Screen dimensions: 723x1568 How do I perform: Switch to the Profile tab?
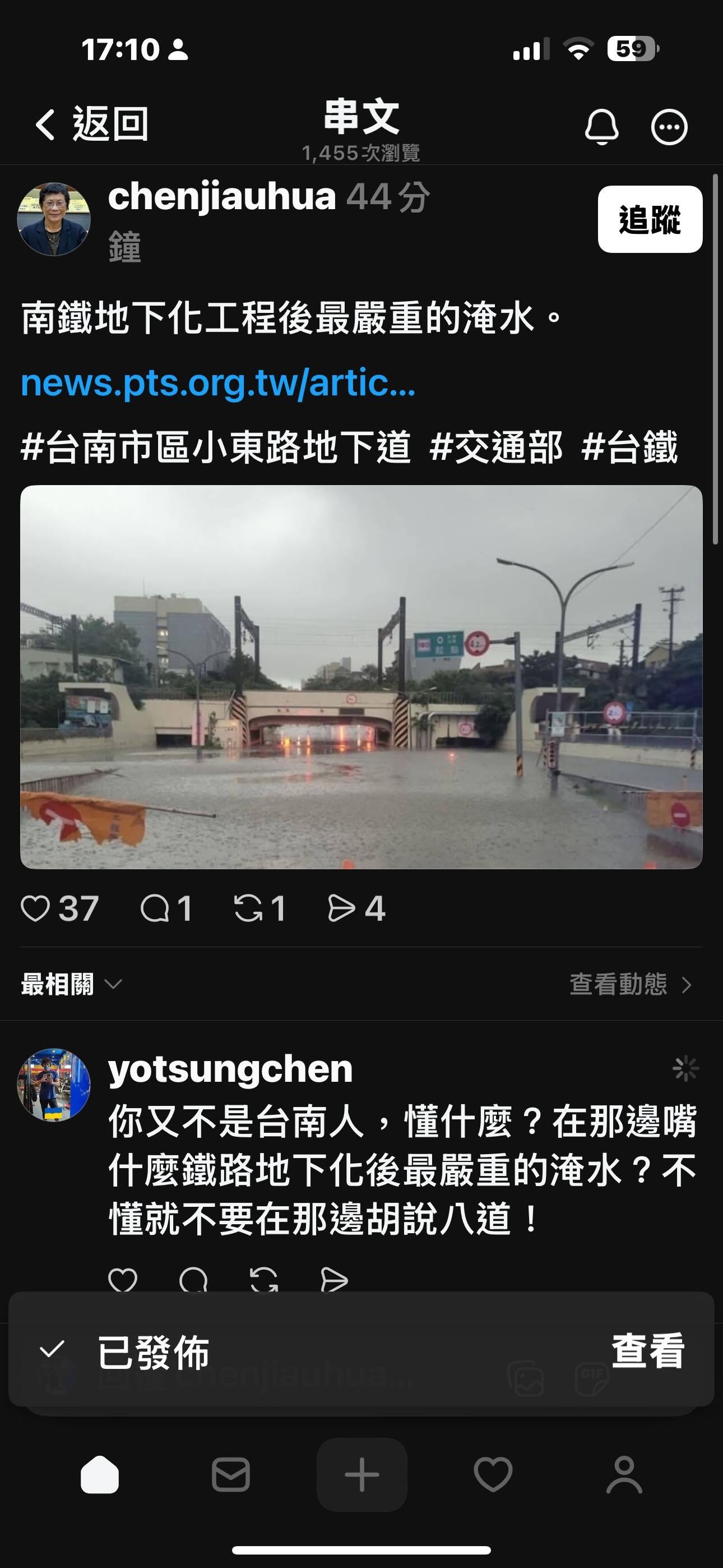click(x=624, y=1475)
